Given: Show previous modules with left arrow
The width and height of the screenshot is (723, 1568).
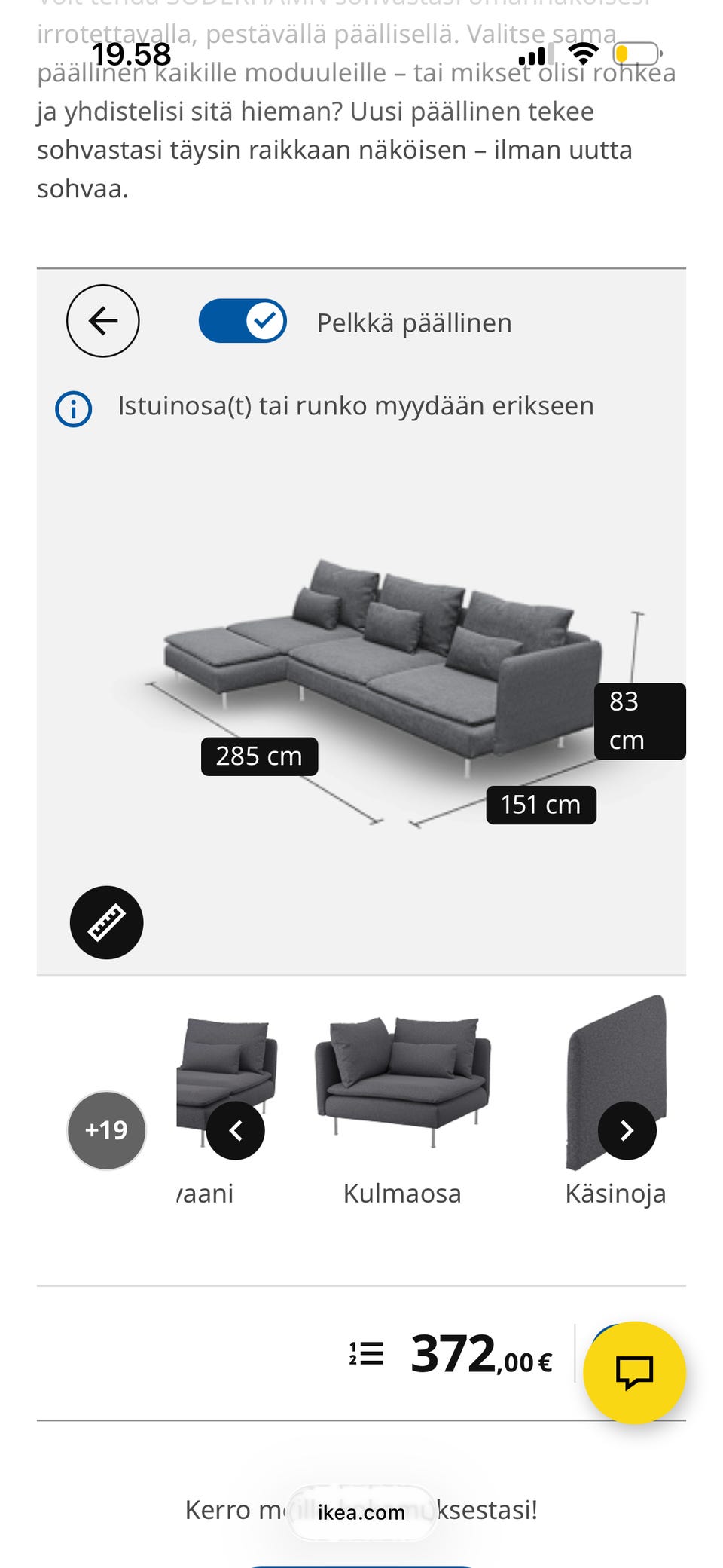Looking at the screenshot, I should 236,1130.
